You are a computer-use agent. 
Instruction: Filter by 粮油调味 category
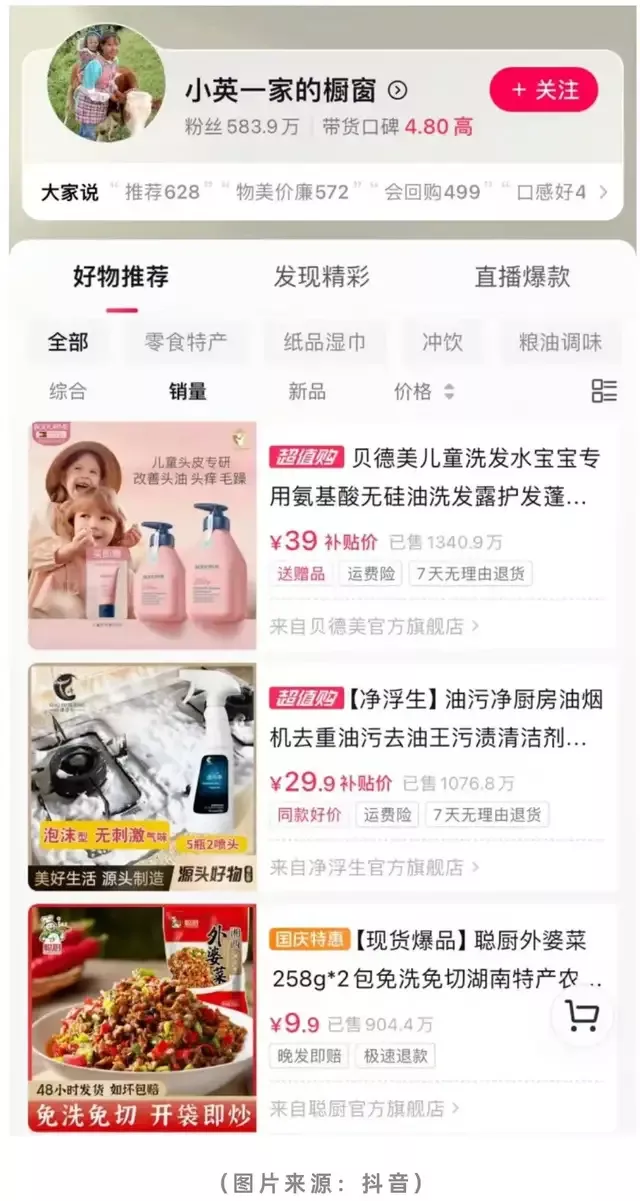(560, 342)
